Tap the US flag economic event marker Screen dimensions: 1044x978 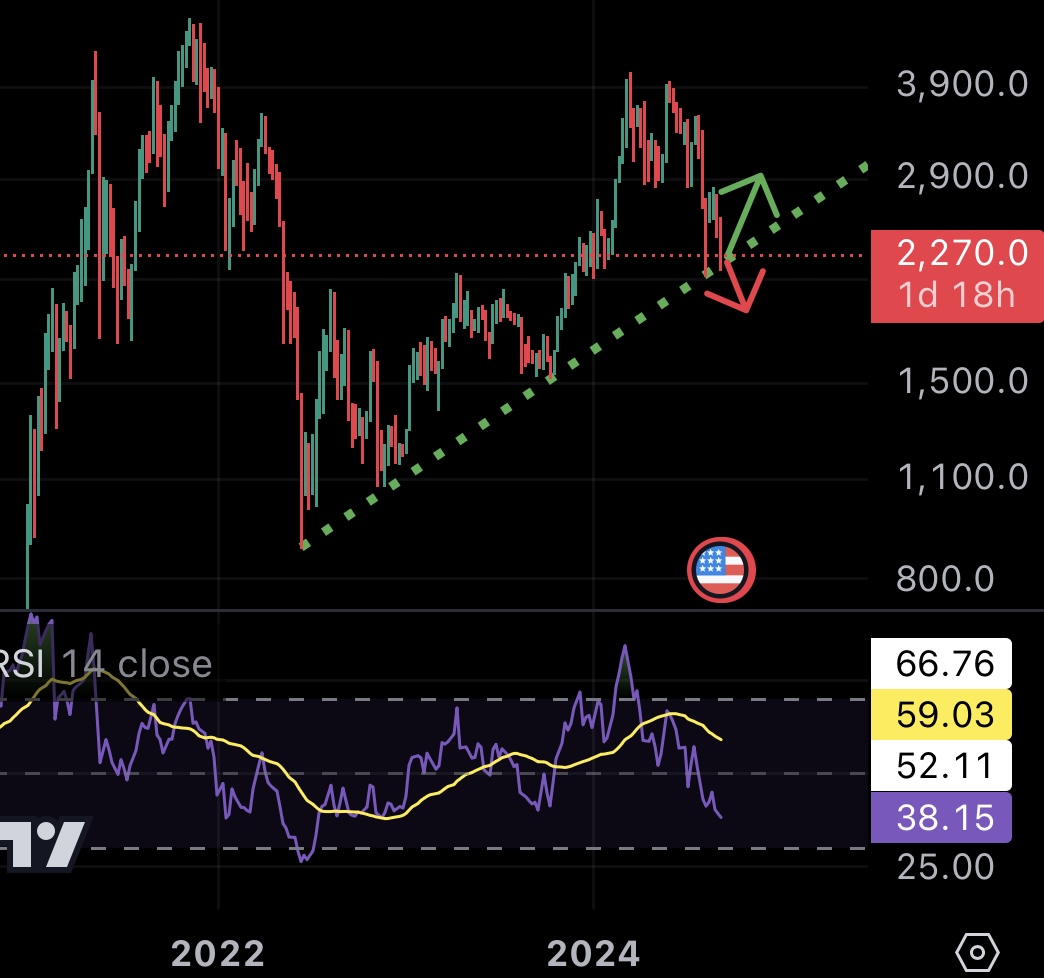pyautogui.click(x=721, y=572)
